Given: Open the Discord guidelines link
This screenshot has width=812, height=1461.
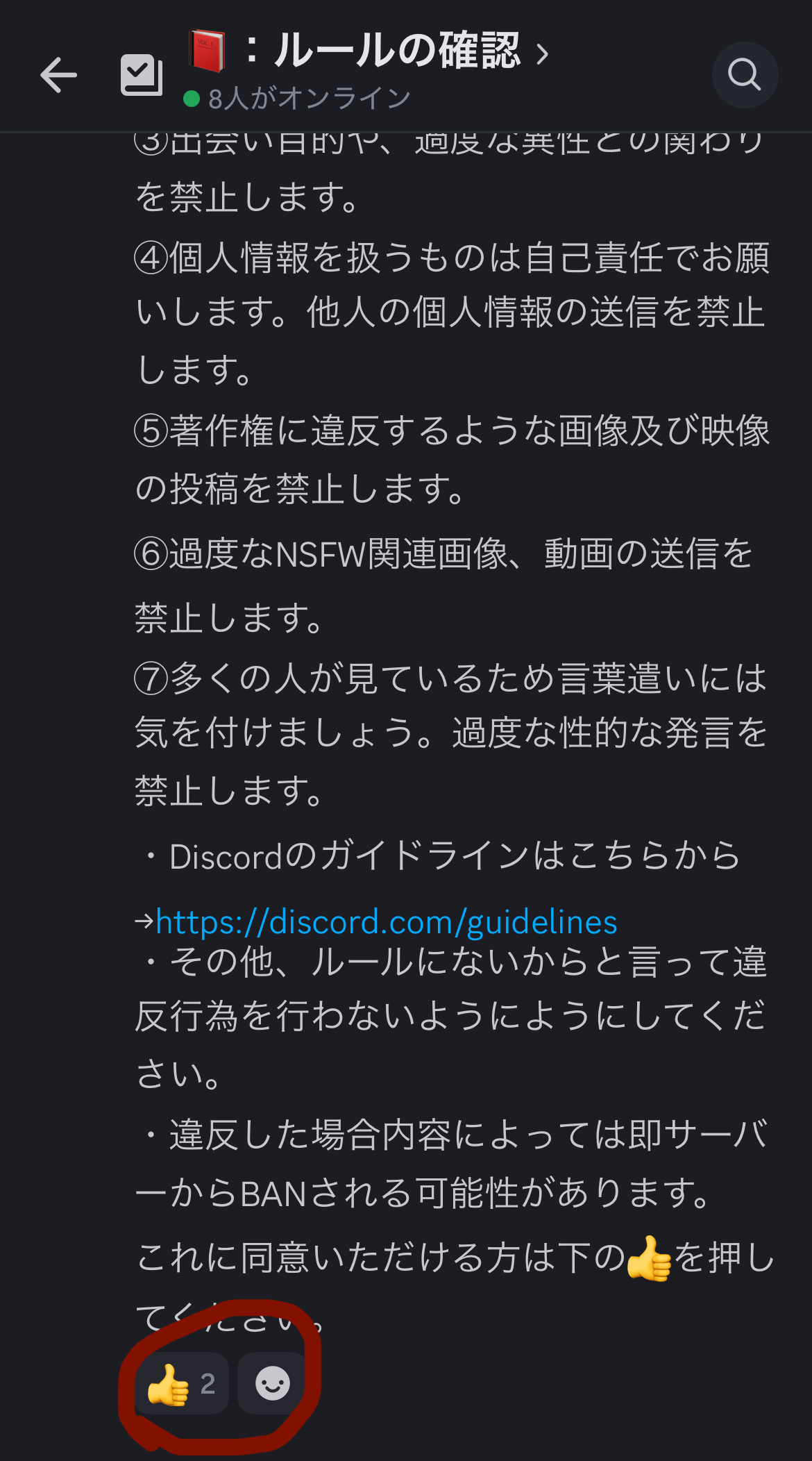Looking at the screenshot, I should (387, 922).
